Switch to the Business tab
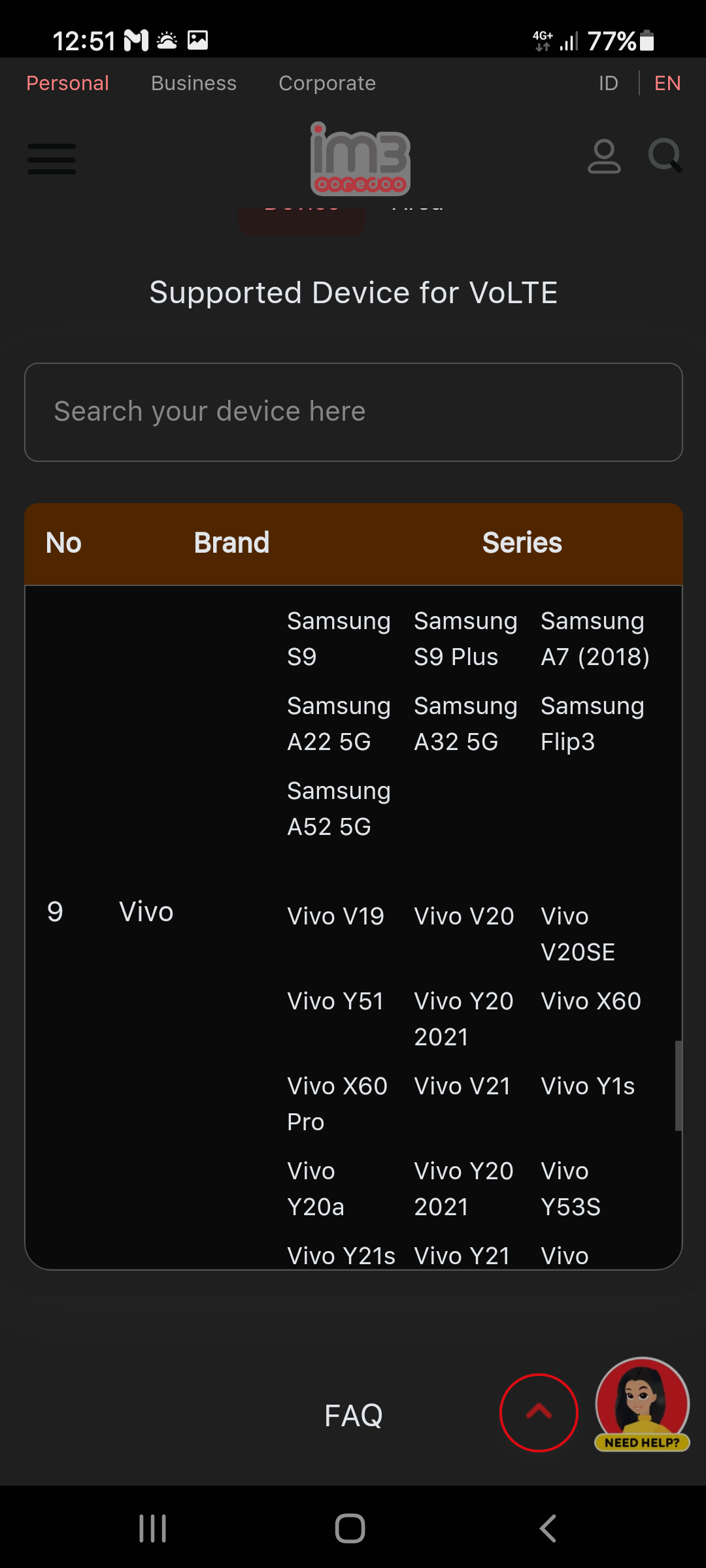 click(x=193, y=83)
